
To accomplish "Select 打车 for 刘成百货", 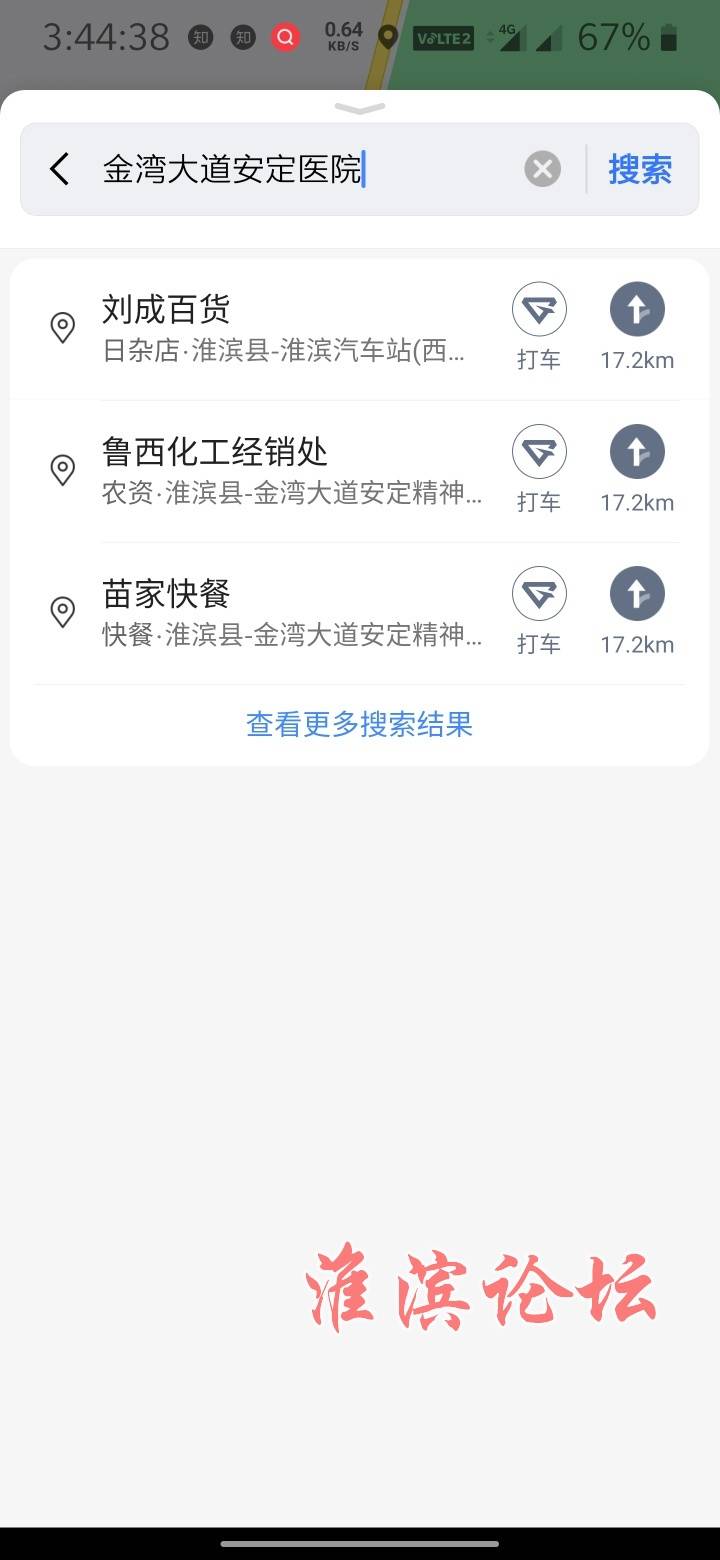I will point(539,328).
